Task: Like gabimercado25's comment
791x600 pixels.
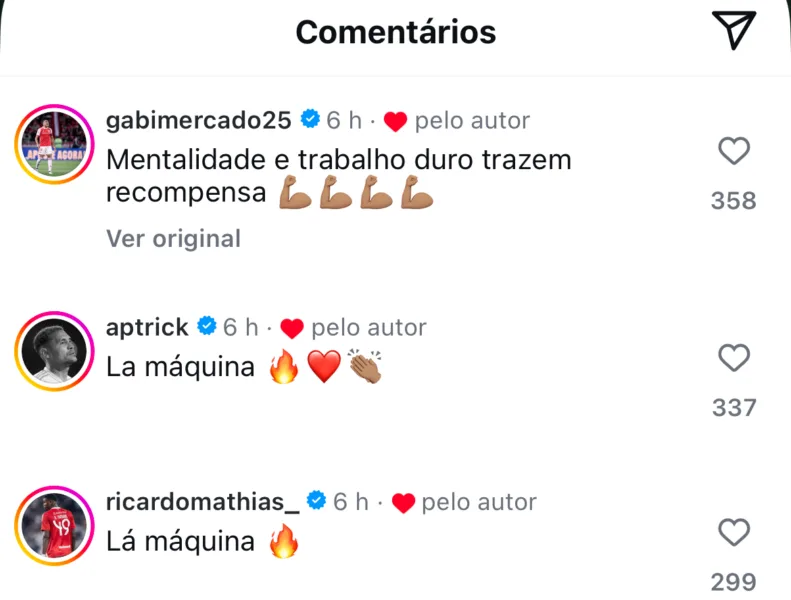Action: 734,152
